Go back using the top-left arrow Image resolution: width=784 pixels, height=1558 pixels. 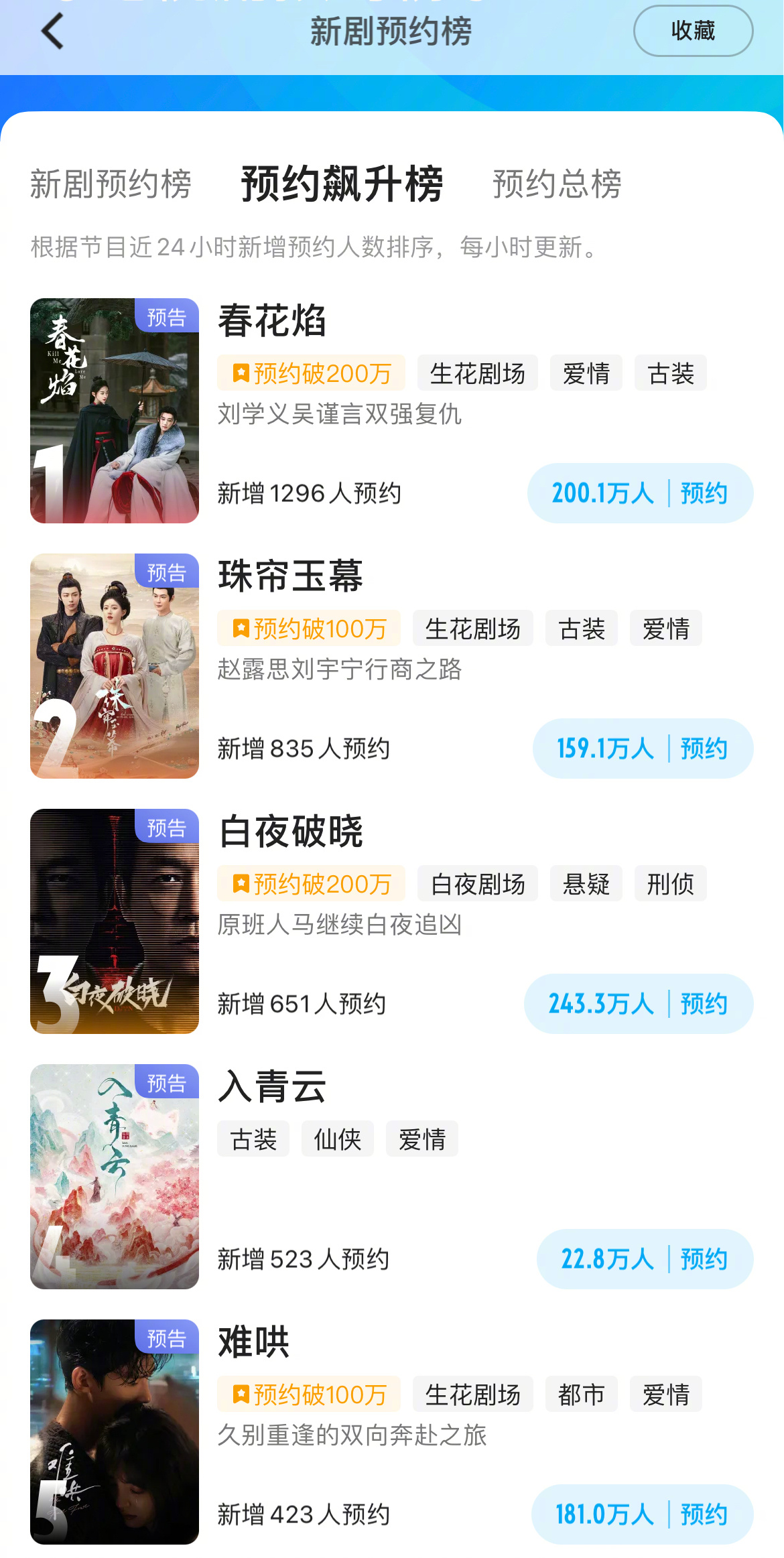click(x=52, y=31)
